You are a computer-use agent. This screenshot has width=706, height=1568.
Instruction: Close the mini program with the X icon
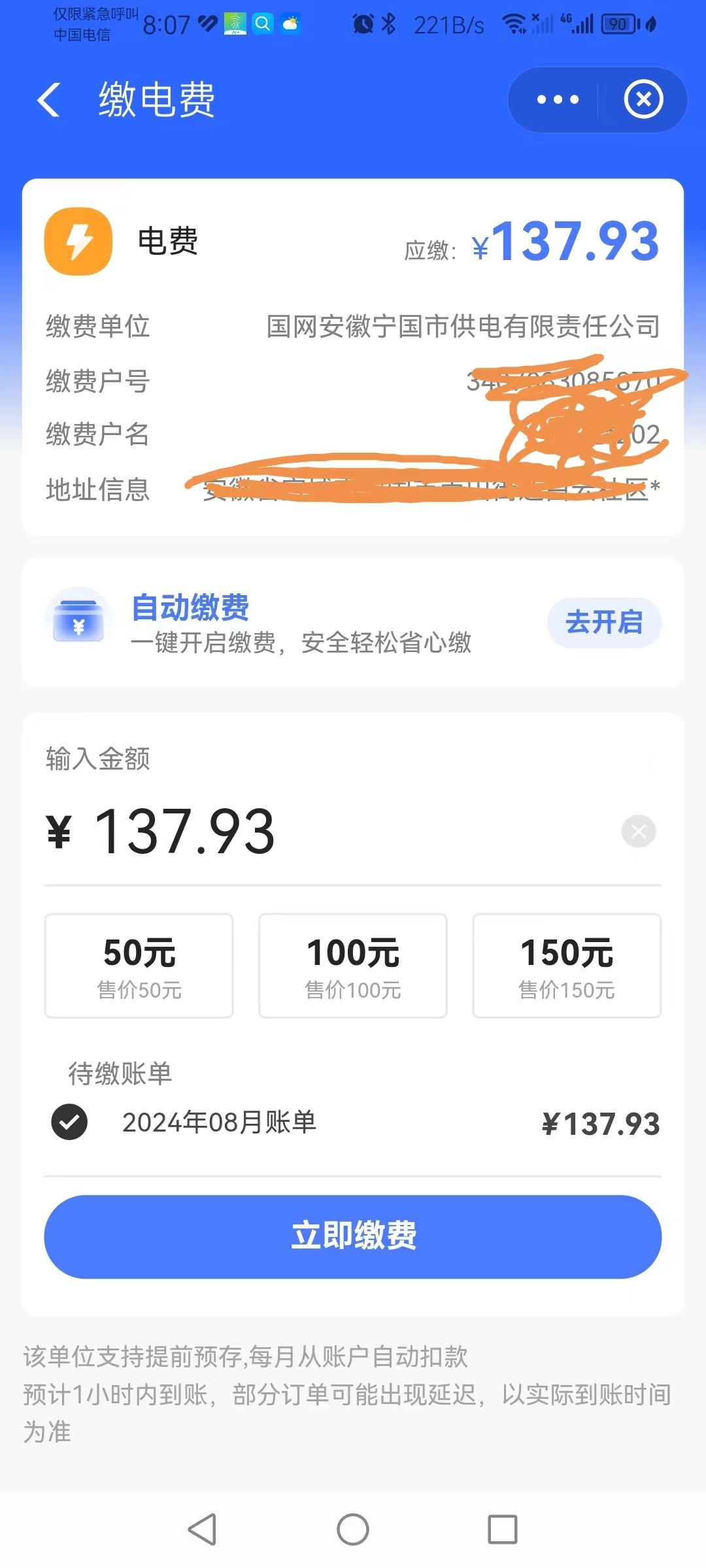(x=643, y=100)
